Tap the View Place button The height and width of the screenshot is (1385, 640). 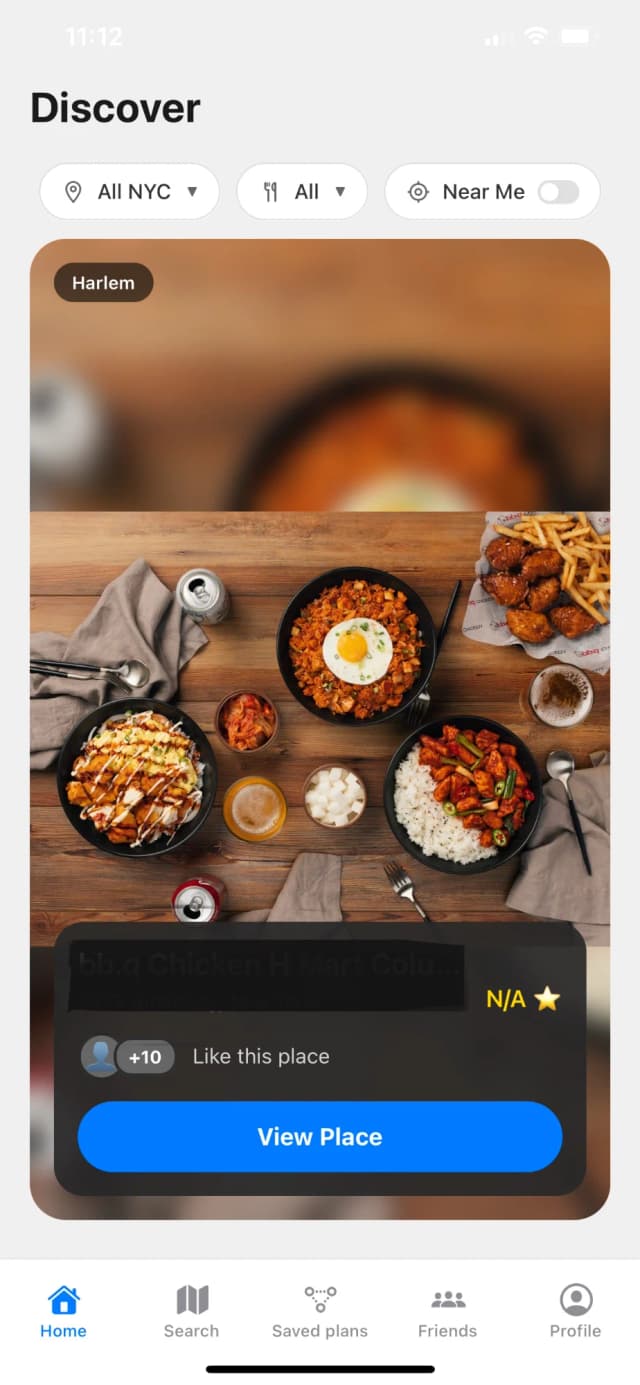[320, 1137]
